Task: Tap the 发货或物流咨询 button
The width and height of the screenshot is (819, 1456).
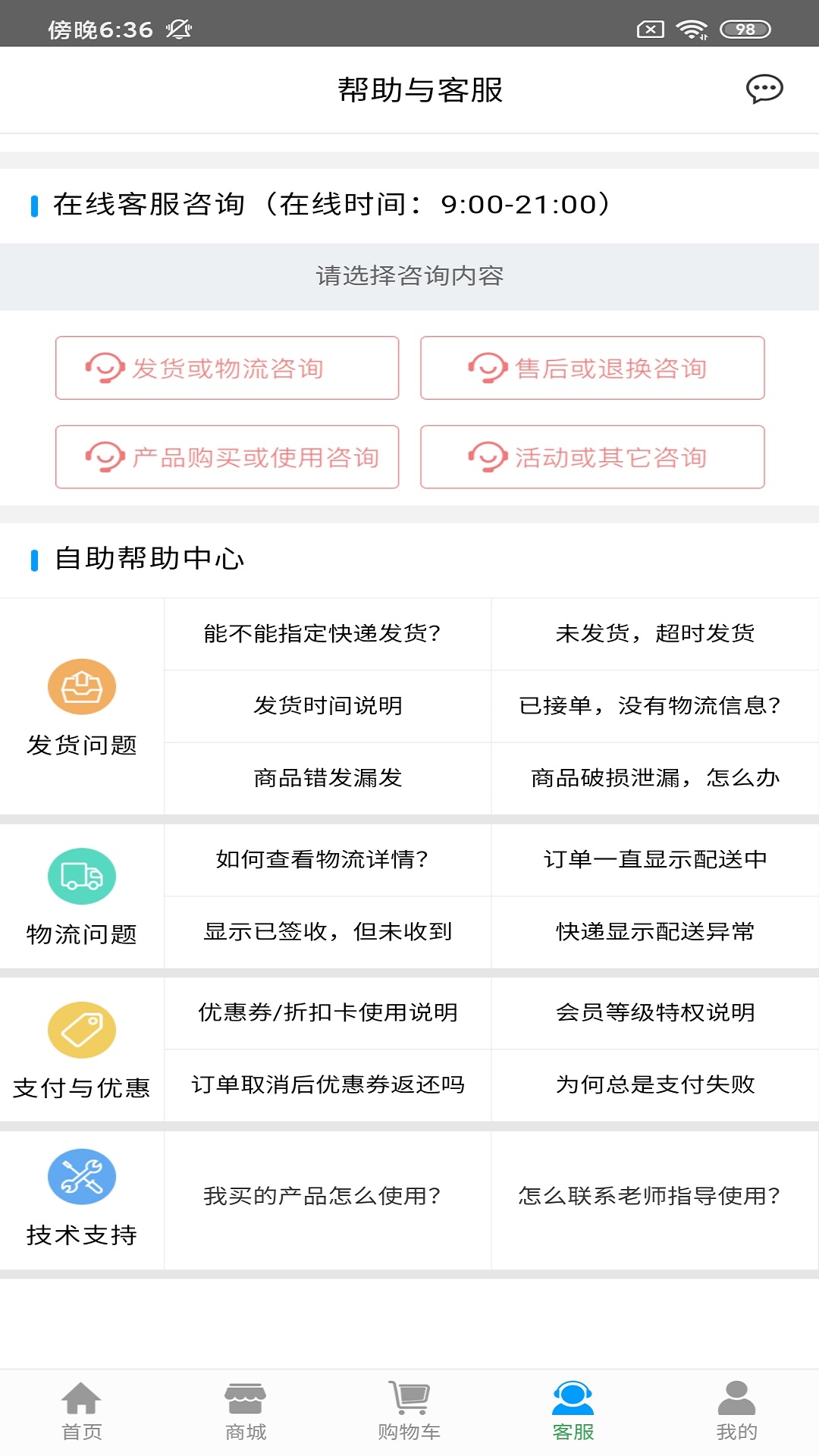Action: click(x=227, y=369)
